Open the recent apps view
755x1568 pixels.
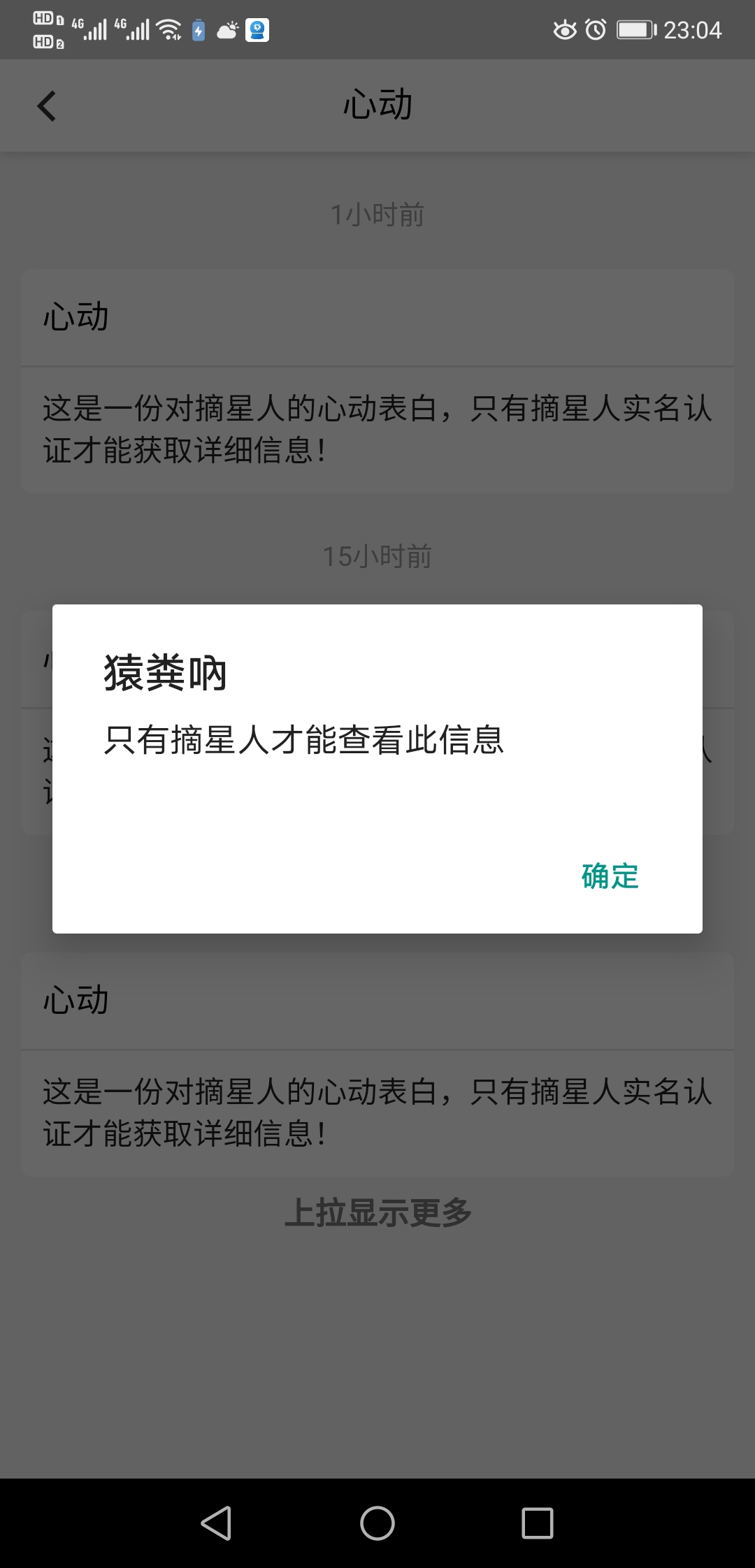538,1523
